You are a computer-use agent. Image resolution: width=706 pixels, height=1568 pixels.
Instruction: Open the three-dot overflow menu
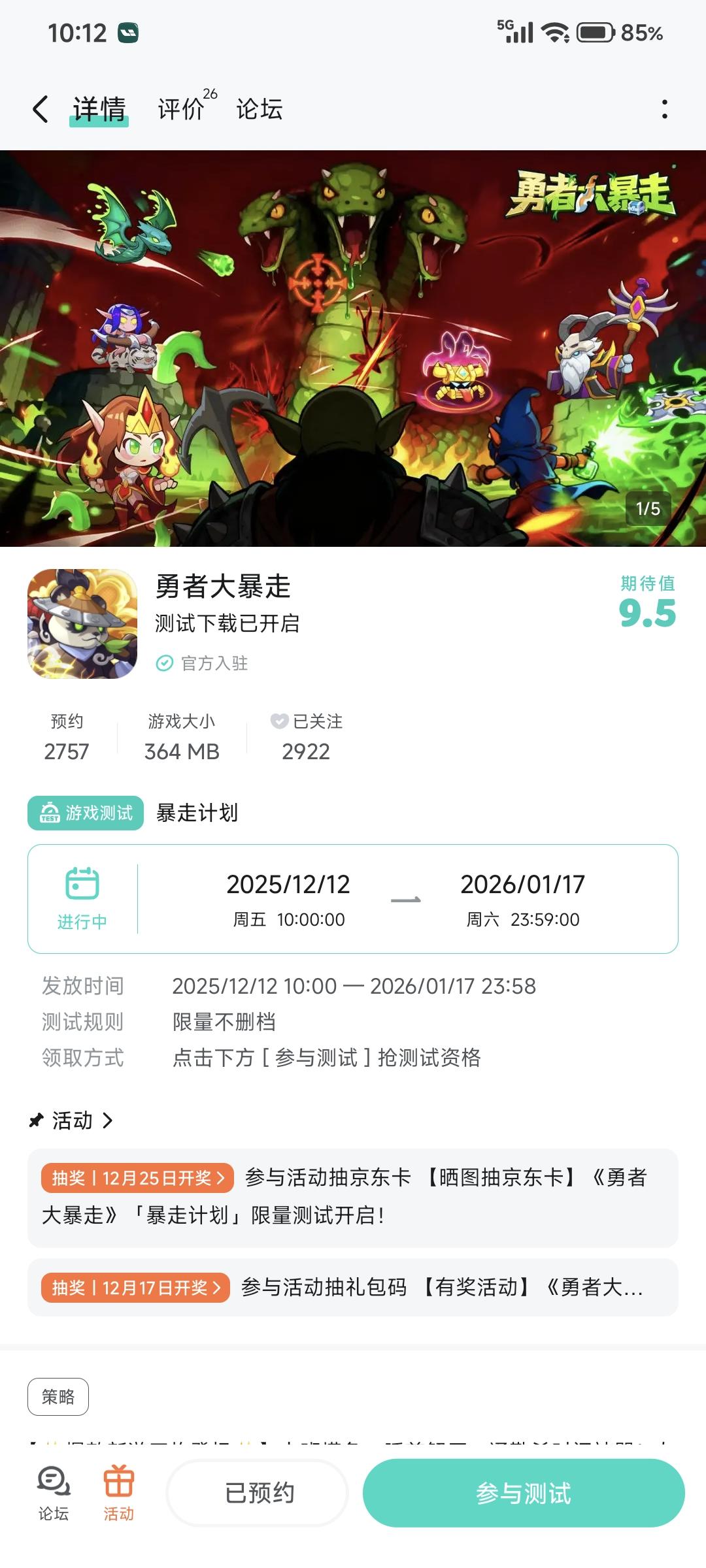665,110
